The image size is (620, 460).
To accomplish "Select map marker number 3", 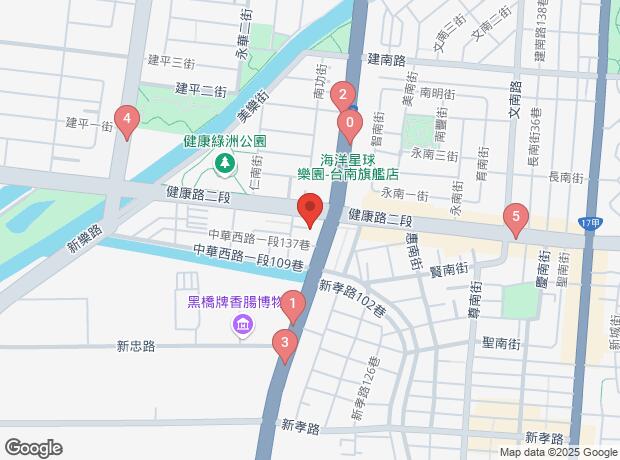I will tap(286, 346).
